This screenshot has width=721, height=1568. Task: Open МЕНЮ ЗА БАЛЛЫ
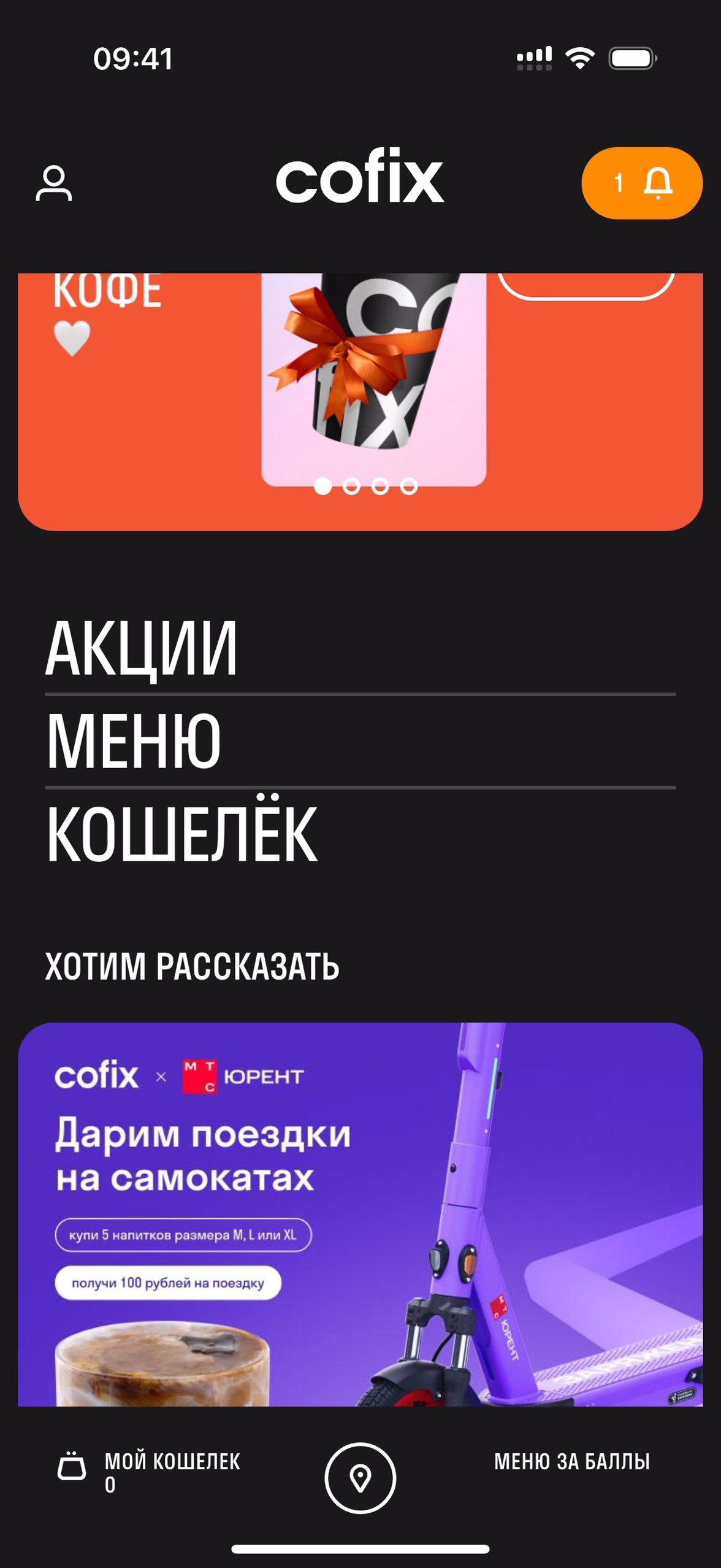[571, 1462]
